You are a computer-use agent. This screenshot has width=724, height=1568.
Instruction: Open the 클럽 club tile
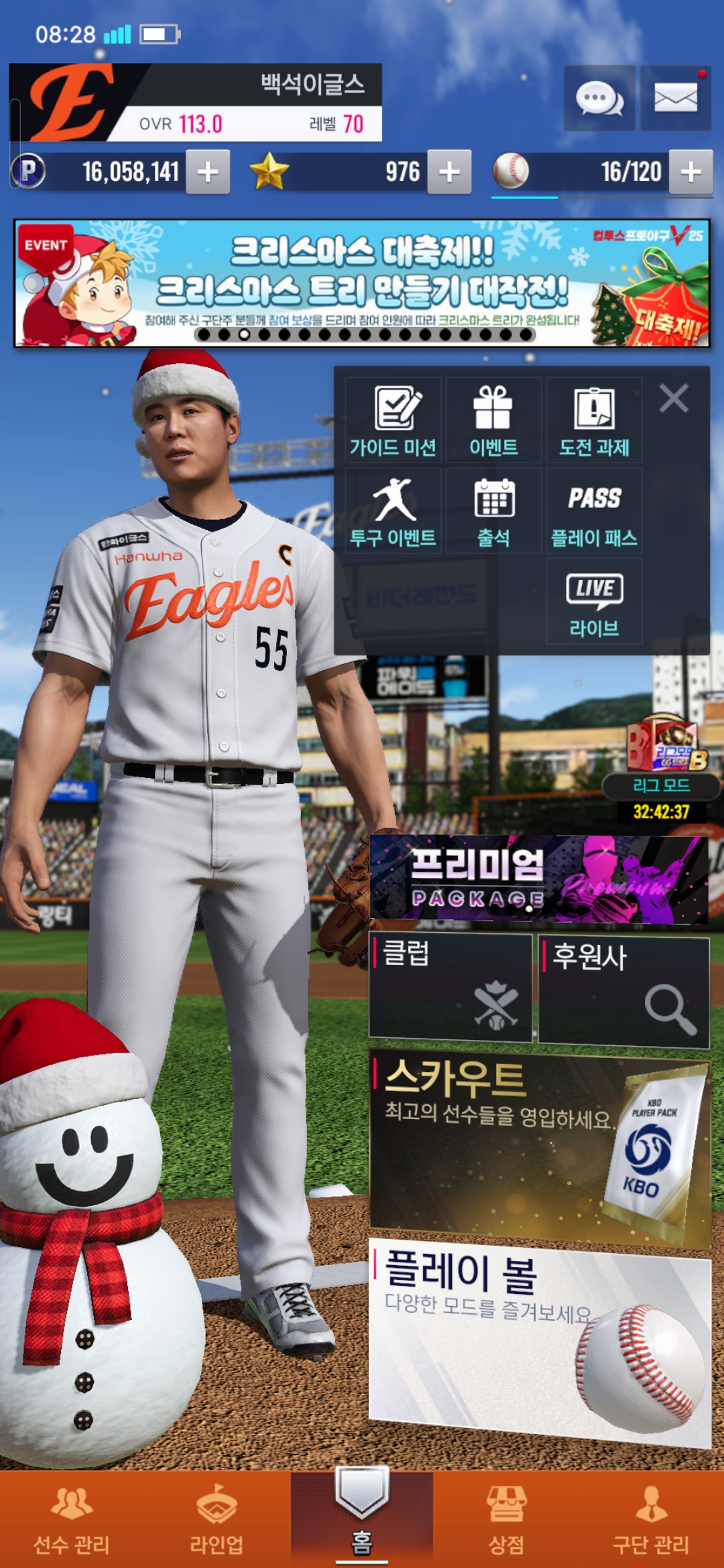(x=450, y=988)
